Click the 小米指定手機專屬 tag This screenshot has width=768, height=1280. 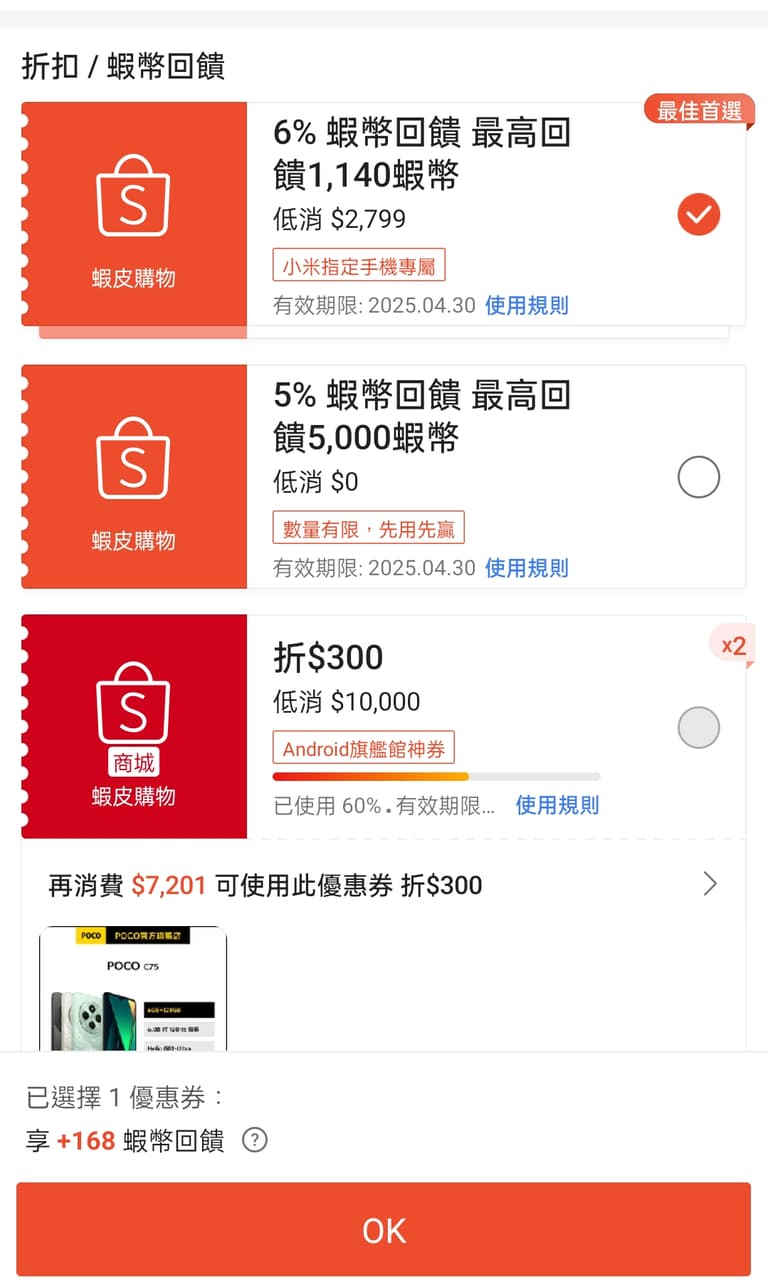pos(359,265)
